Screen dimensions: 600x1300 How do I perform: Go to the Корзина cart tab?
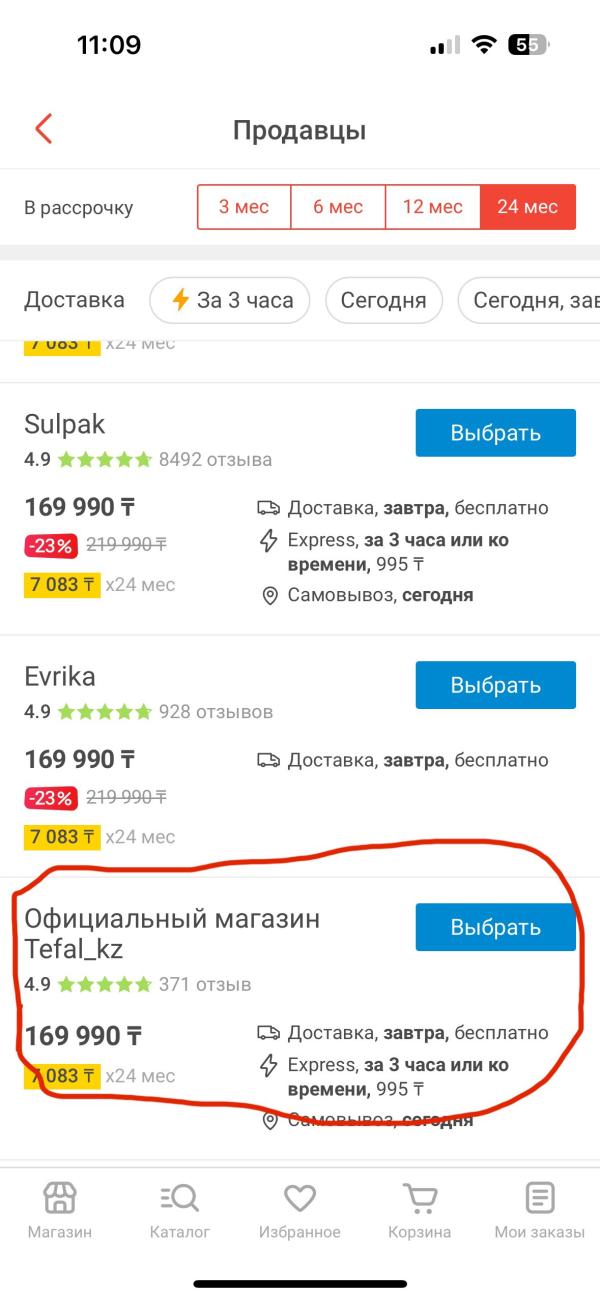pyautogui.click(x=420, y=1212)
